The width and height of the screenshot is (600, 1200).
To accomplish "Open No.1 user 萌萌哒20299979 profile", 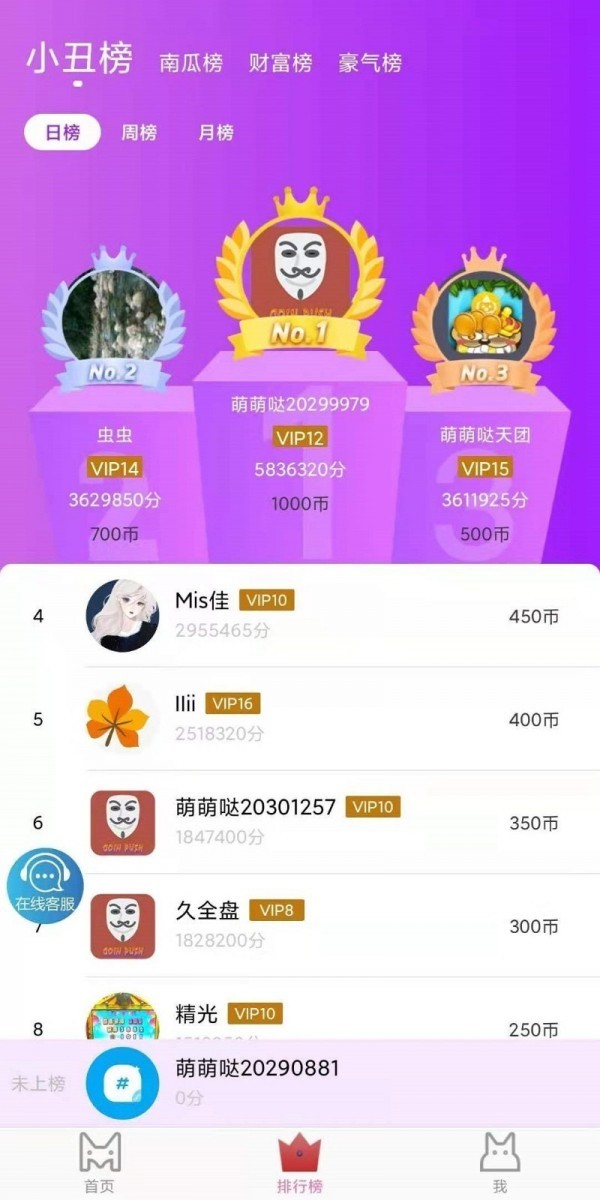I will (x=299, y=270).
